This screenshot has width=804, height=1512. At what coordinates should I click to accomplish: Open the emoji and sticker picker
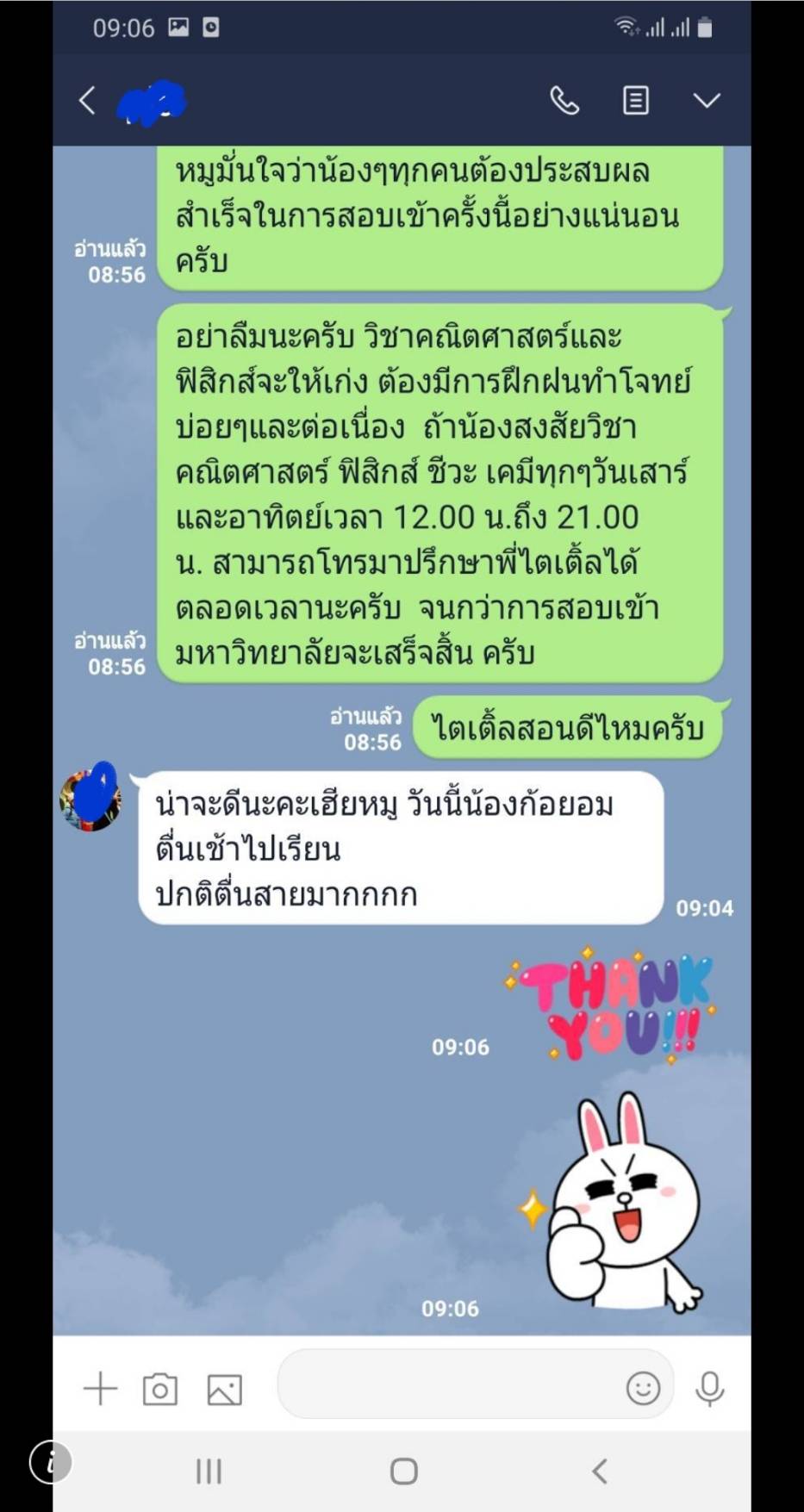[643, 1388]
